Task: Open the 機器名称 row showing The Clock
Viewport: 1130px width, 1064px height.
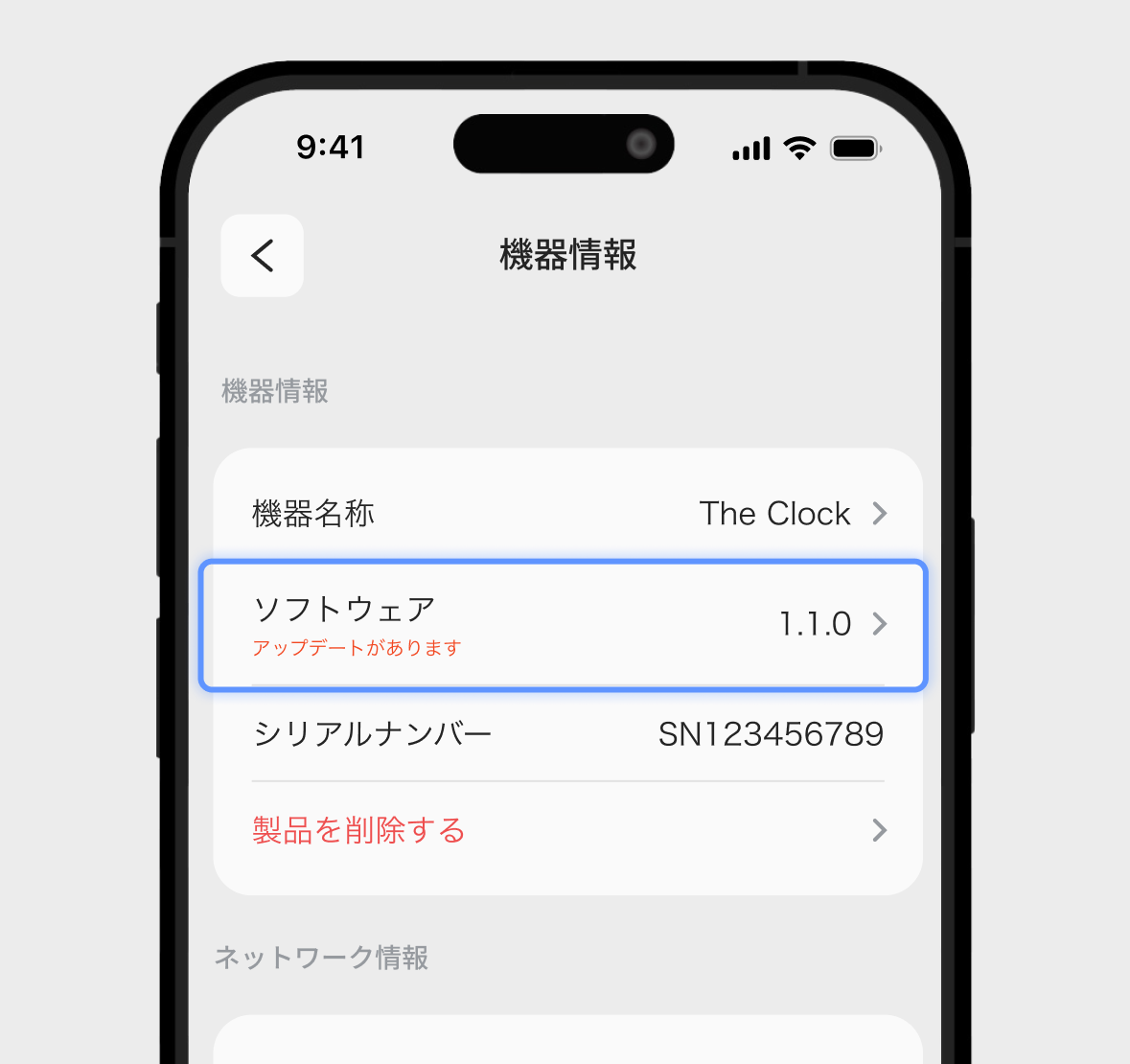Action: [568, 513]
